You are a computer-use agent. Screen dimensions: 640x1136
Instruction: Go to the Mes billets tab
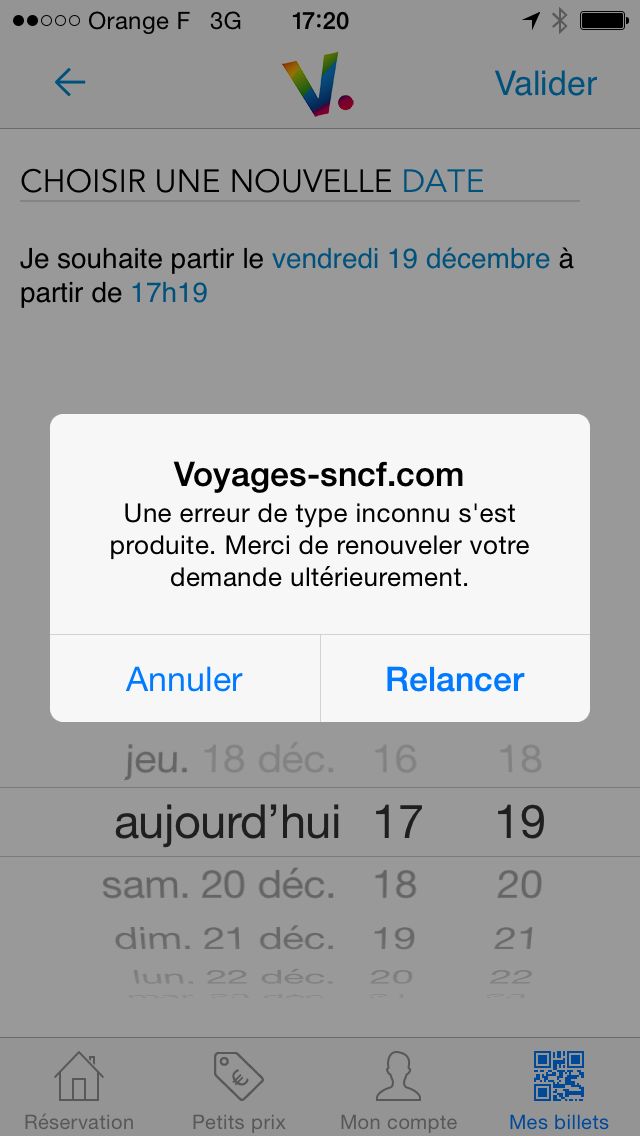click(x=559, y=1090)
